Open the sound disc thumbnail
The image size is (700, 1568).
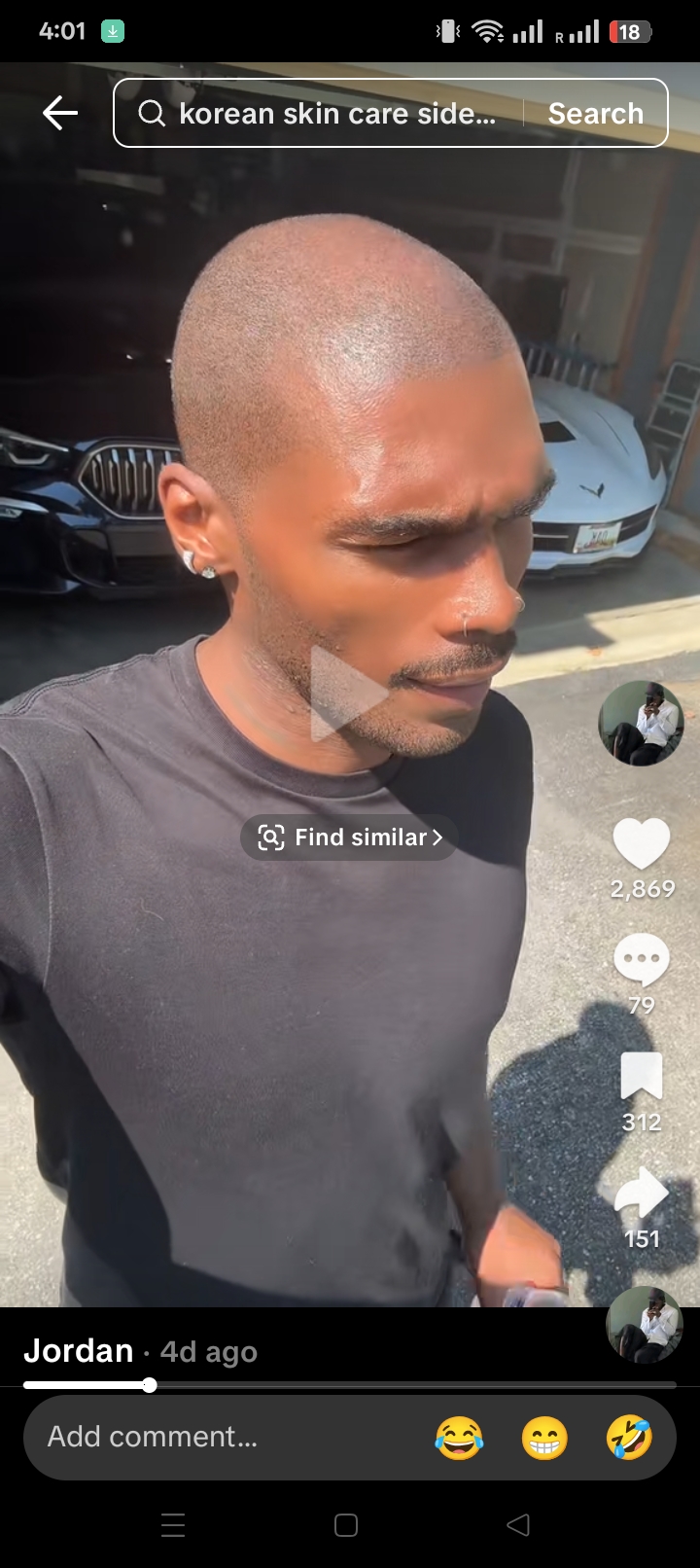click(x=644, y=1325)
